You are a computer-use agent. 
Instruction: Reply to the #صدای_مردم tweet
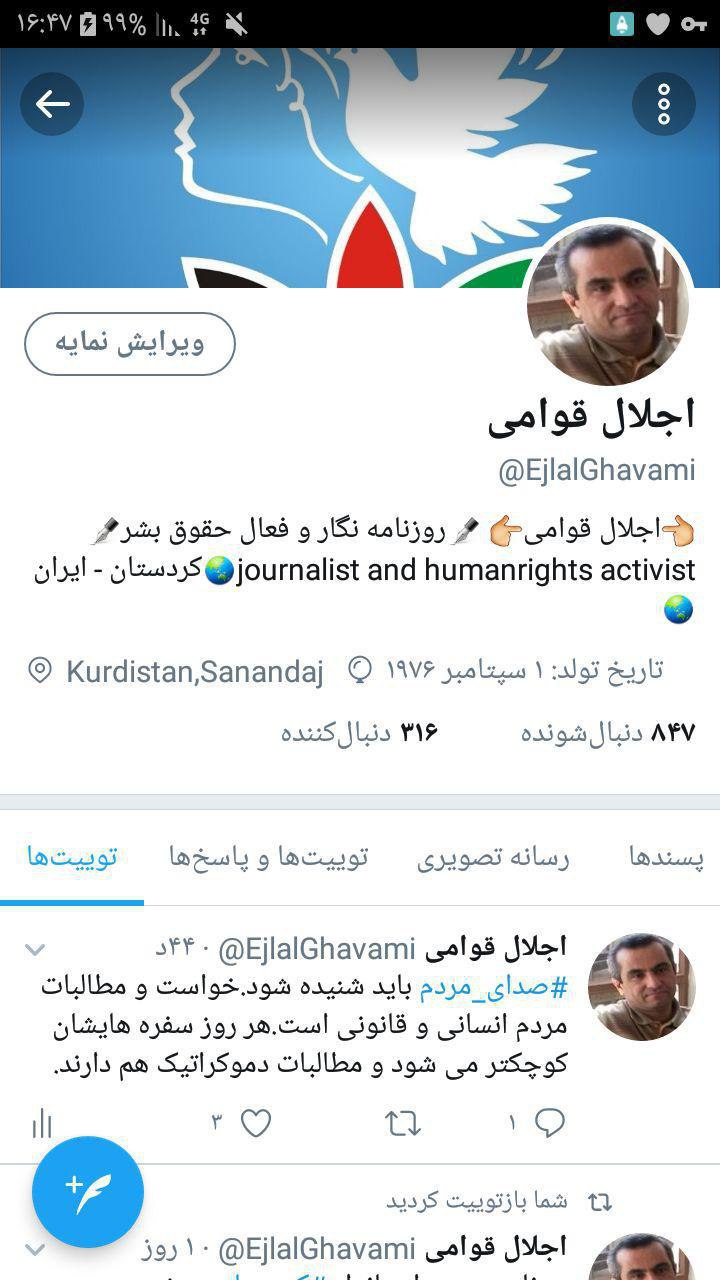click(x=549, y=1124)
